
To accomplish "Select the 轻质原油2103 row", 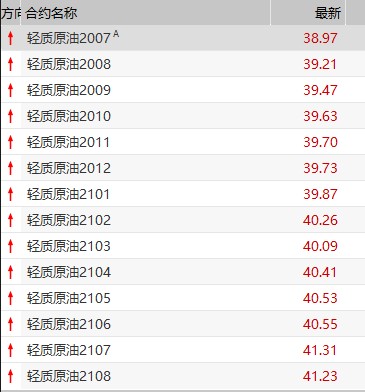I will [183, 246].
